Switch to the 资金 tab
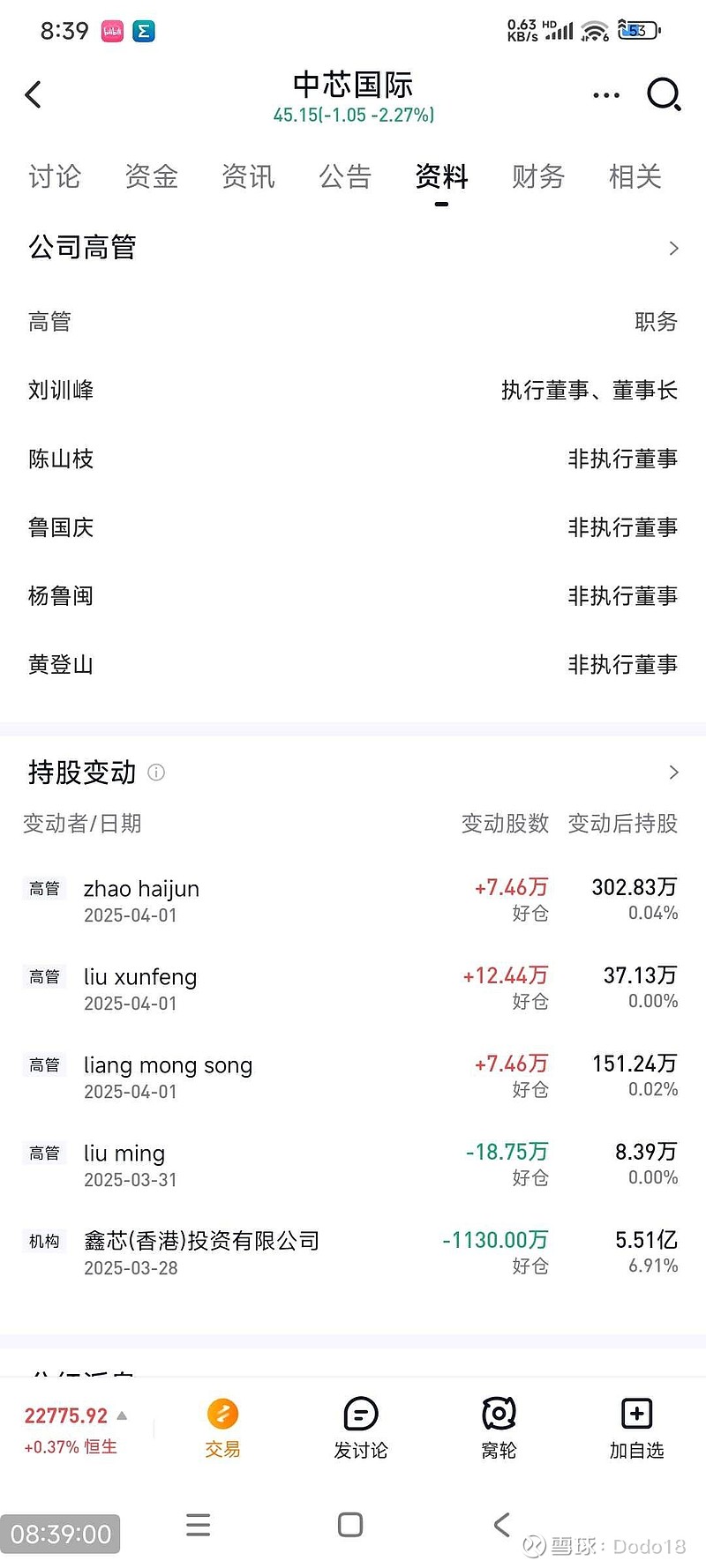The width and height of the screenshot is (706, 1568). point(151,176)
